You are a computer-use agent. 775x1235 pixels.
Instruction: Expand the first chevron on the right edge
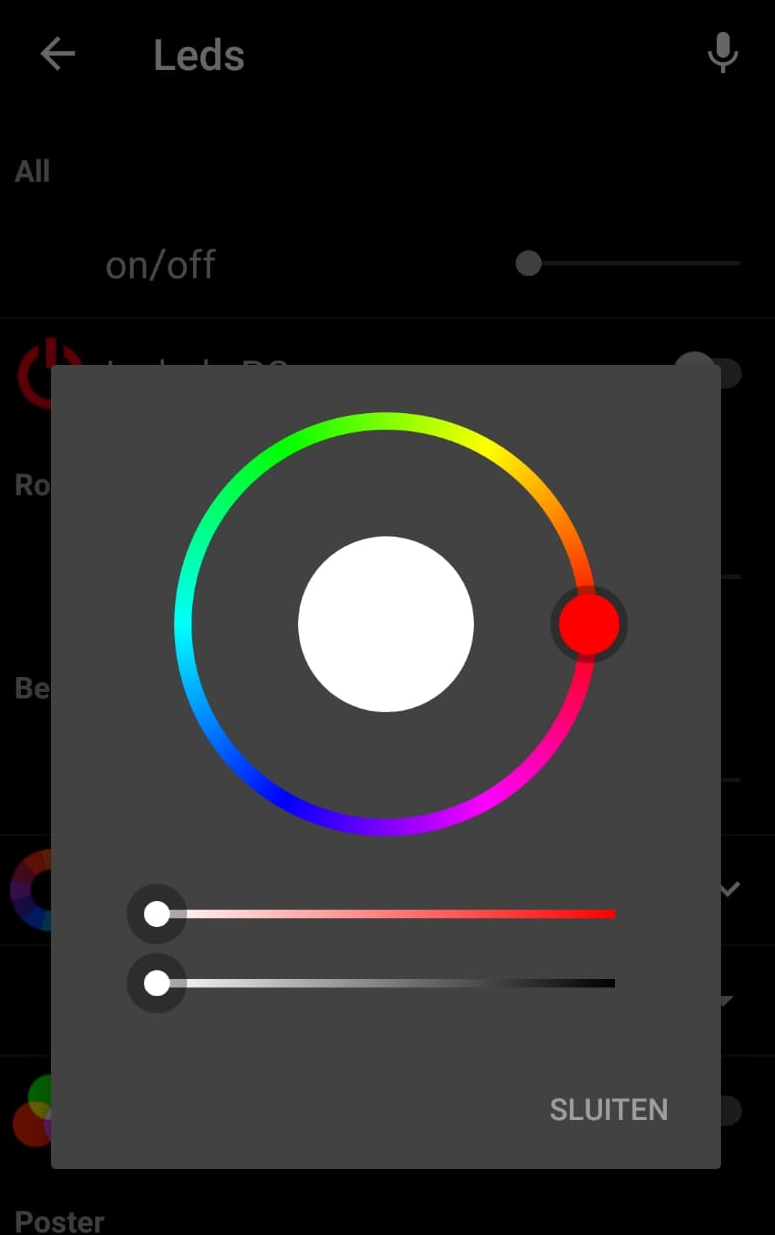pos(729,888)
